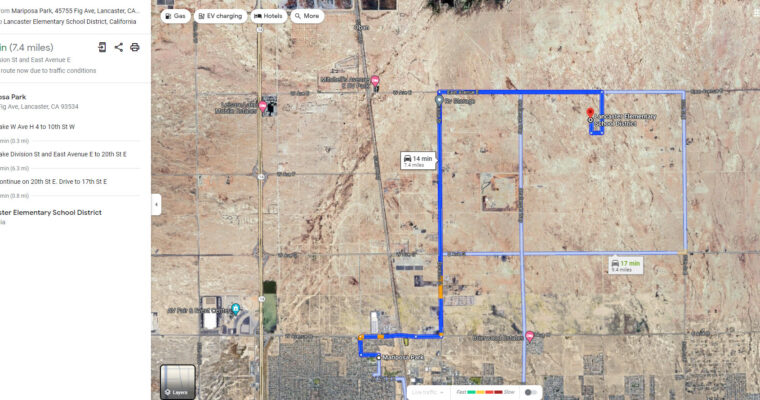The image size is (760, 400).
Task: Select the EV charging chip
Action: tap(220, 16)
